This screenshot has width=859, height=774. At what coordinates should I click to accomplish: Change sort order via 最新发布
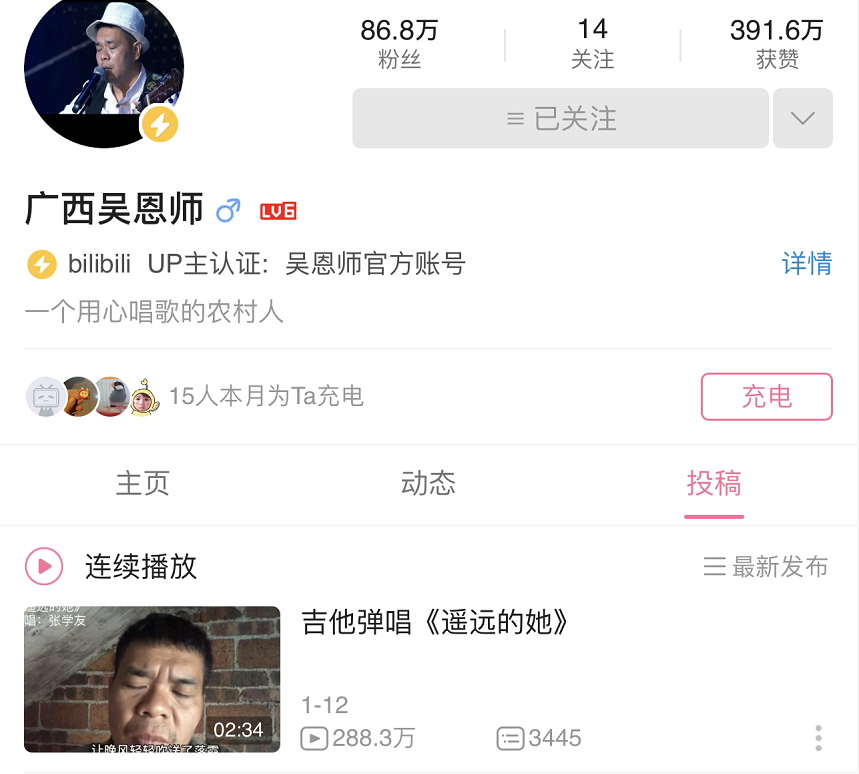coord(766,567)
